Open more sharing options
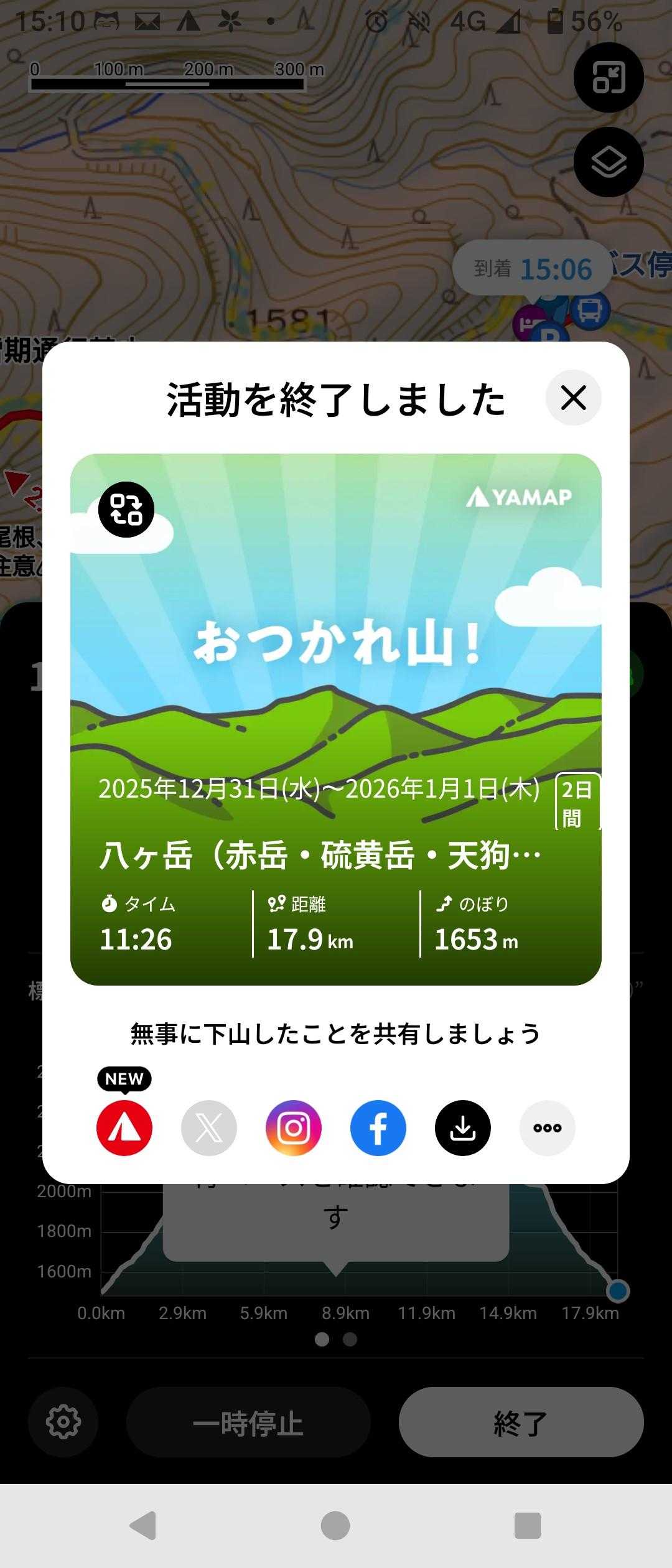Screen dimensions: 672x1568 coord(548,1127)
